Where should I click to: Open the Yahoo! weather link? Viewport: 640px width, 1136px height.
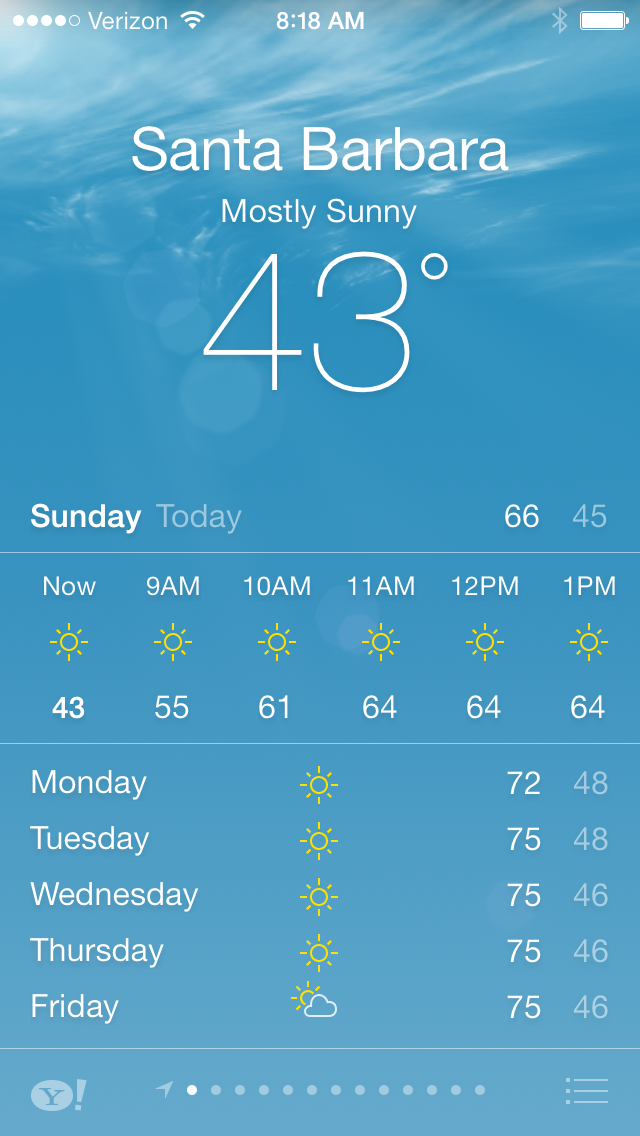click(58, 1094)
